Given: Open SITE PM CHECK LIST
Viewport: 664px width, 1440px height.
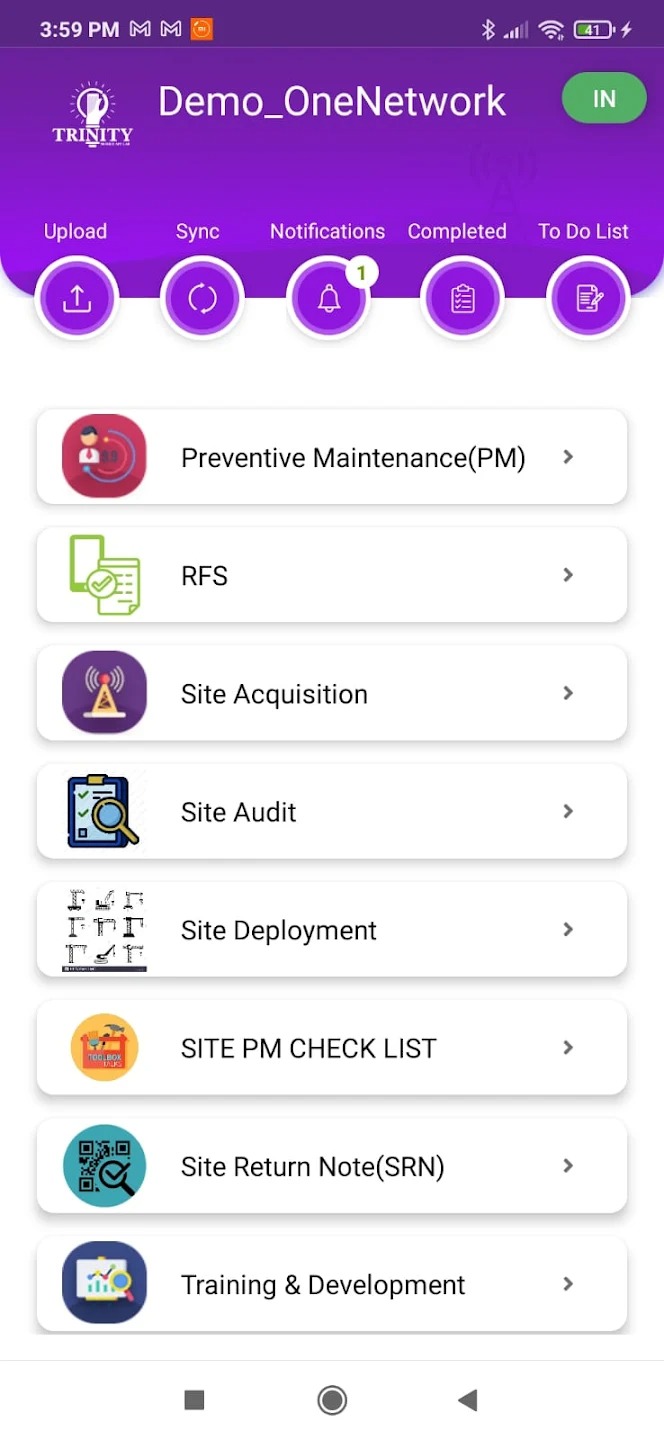Looking at the screenshot, I should 332,1047.
